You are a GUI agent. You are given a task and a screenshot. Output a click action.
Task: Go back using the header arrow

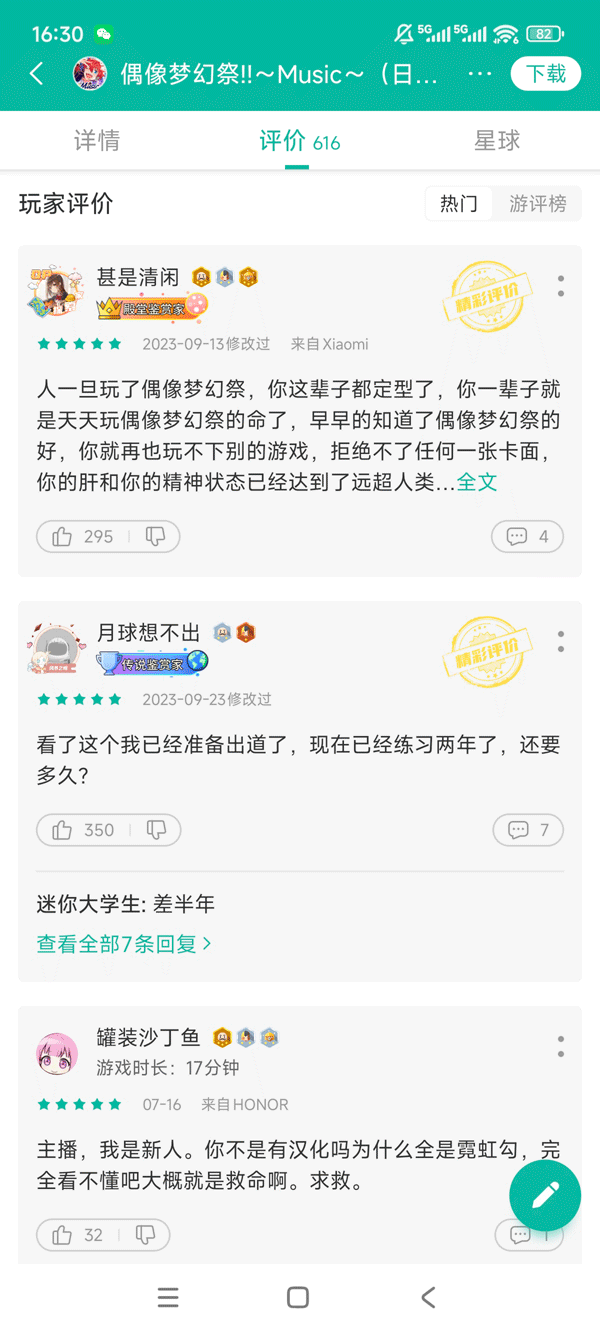pyautogui.click(x=37, y=74)
